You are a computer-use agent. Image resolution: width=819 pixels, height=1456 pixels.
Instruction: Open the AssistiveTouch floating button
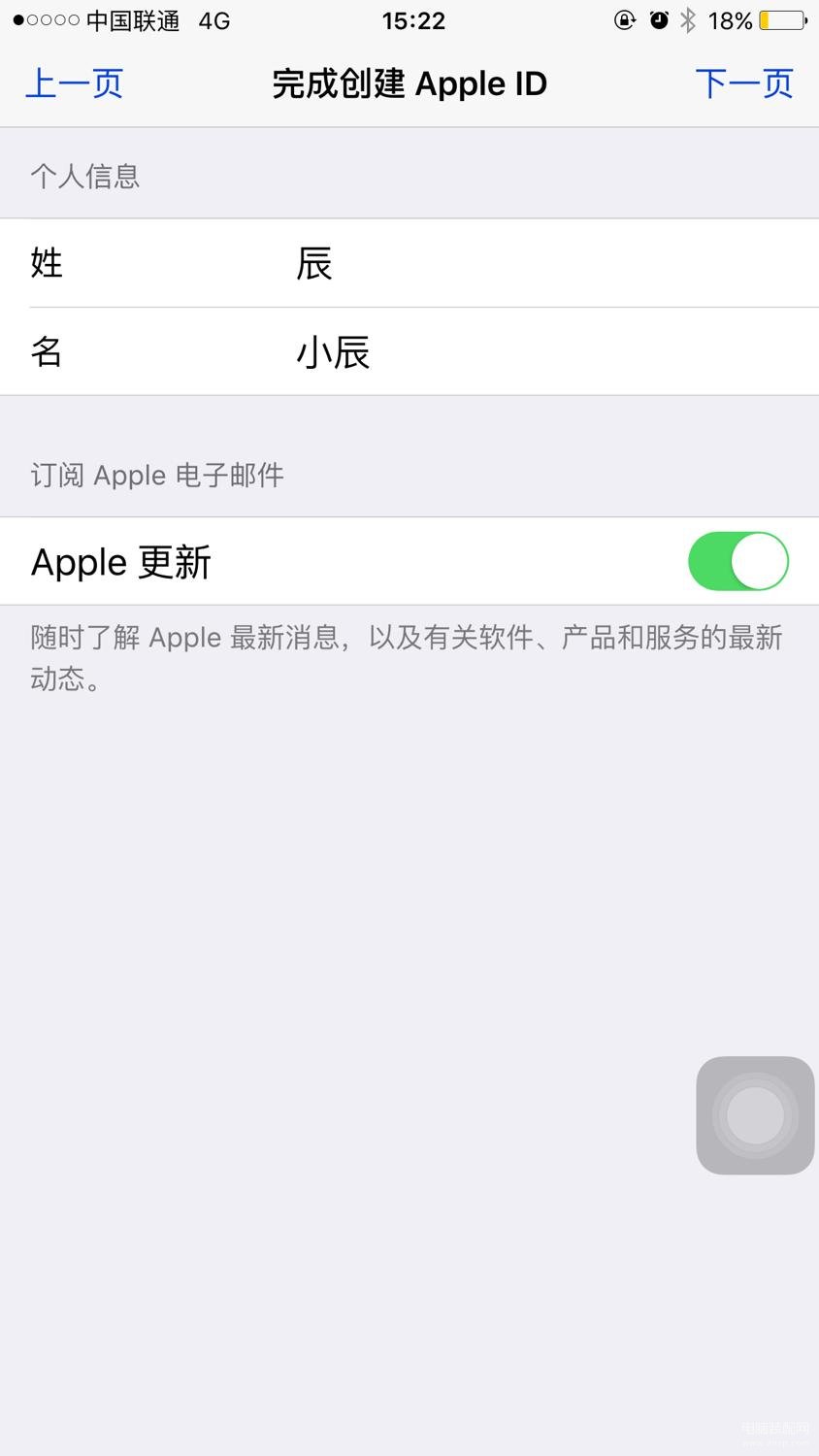755,1115
